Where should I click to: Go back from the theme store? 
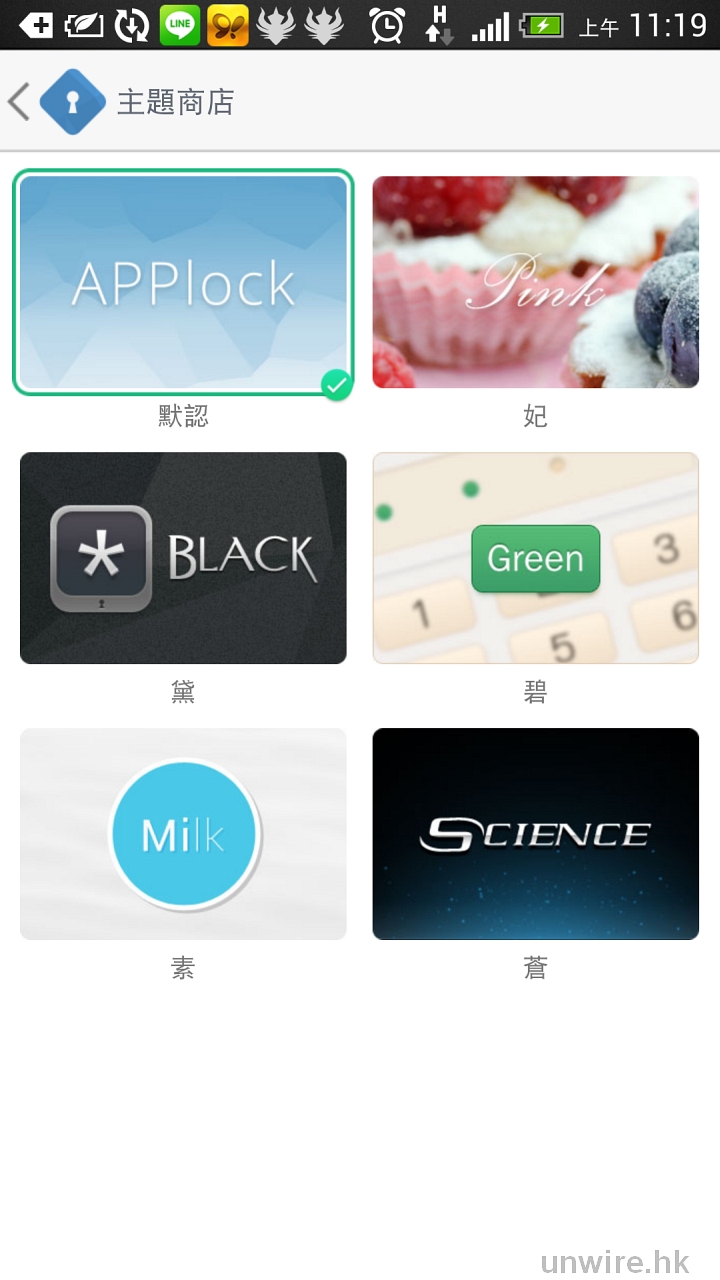(x=20, y=102)
